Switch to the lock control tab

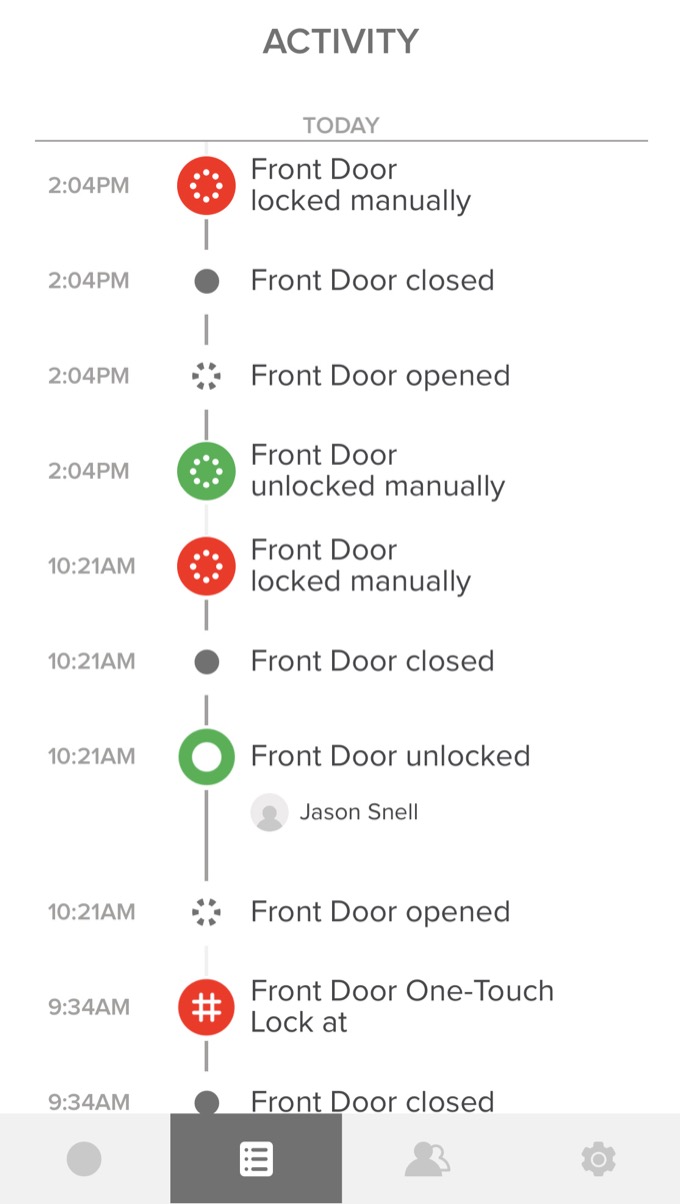[85, 1159]
